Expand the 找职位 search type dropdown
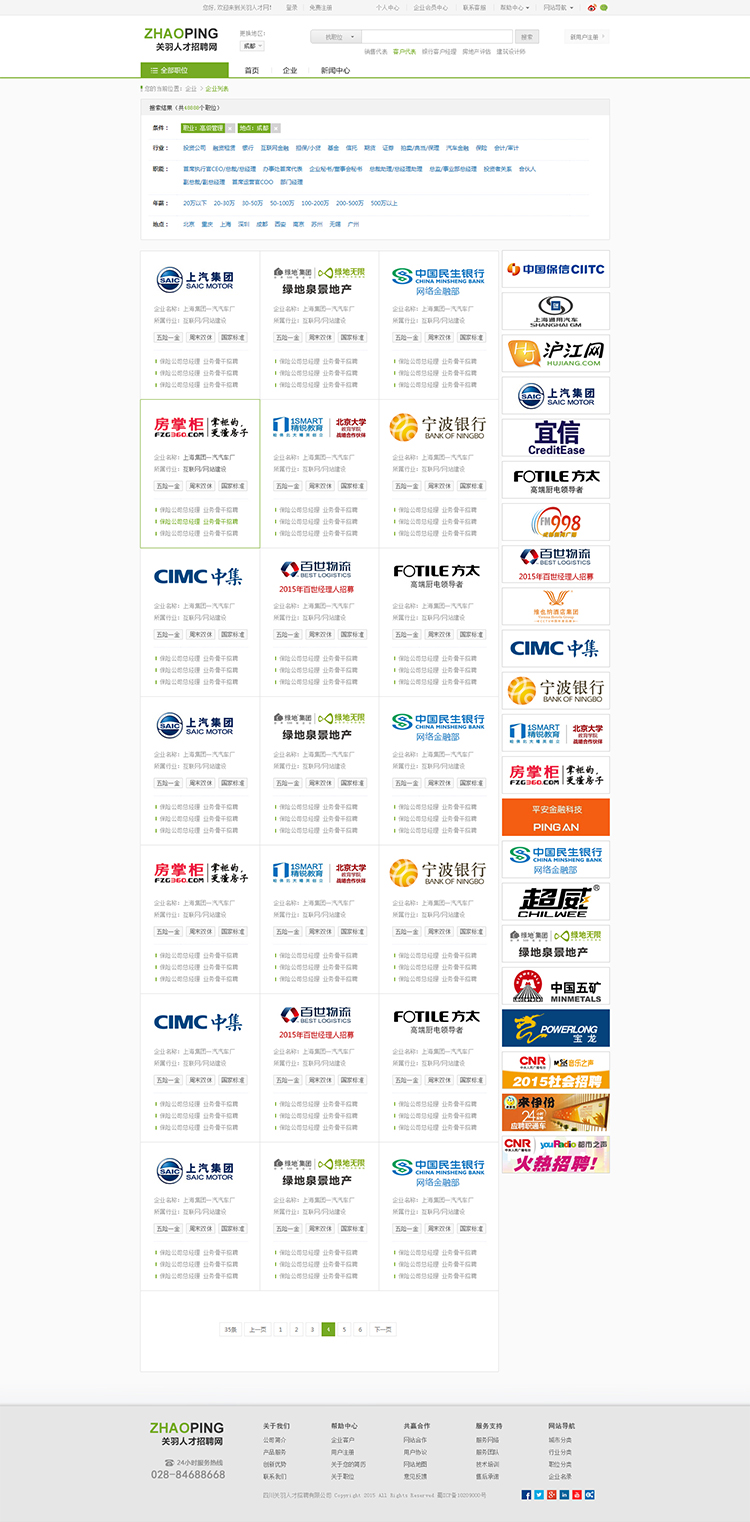 point(336,37)
